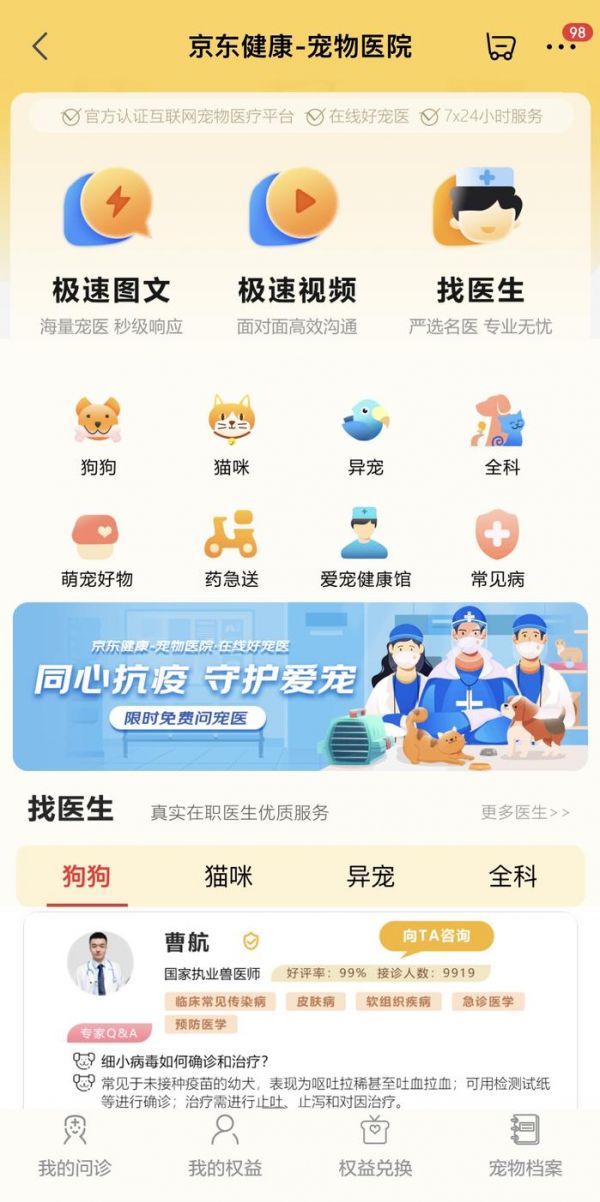Open the 同心抗疫 守护爱宠 banner
This screenshot has width=600, height=1202.
click(x=300, y=686)
